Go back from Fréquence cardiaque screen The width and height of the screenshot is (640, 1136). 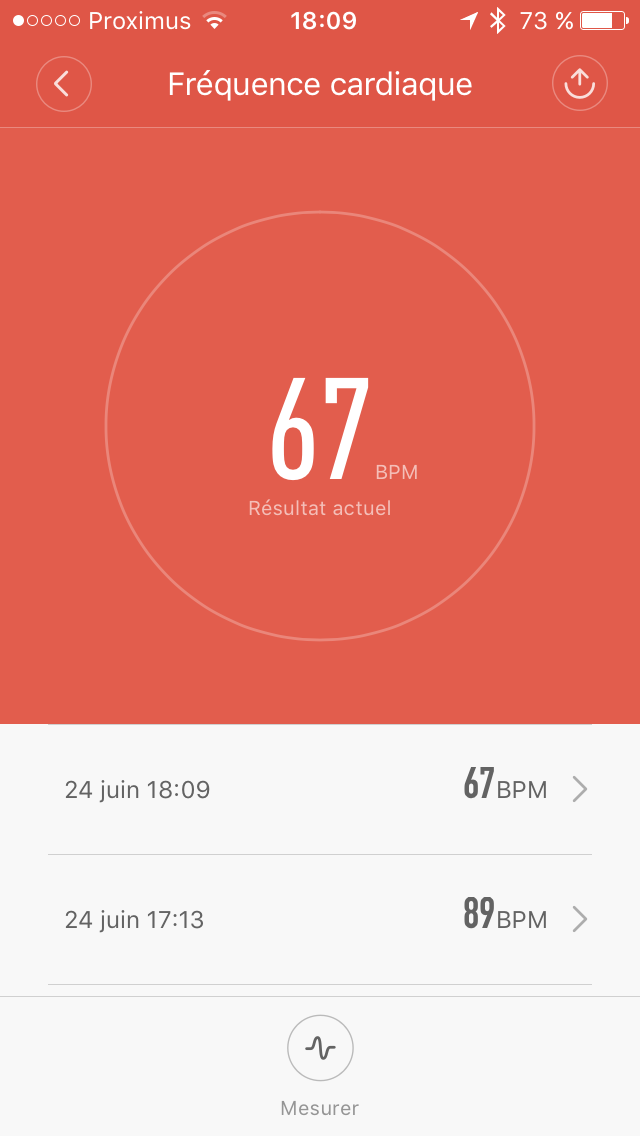pos(64,85)
